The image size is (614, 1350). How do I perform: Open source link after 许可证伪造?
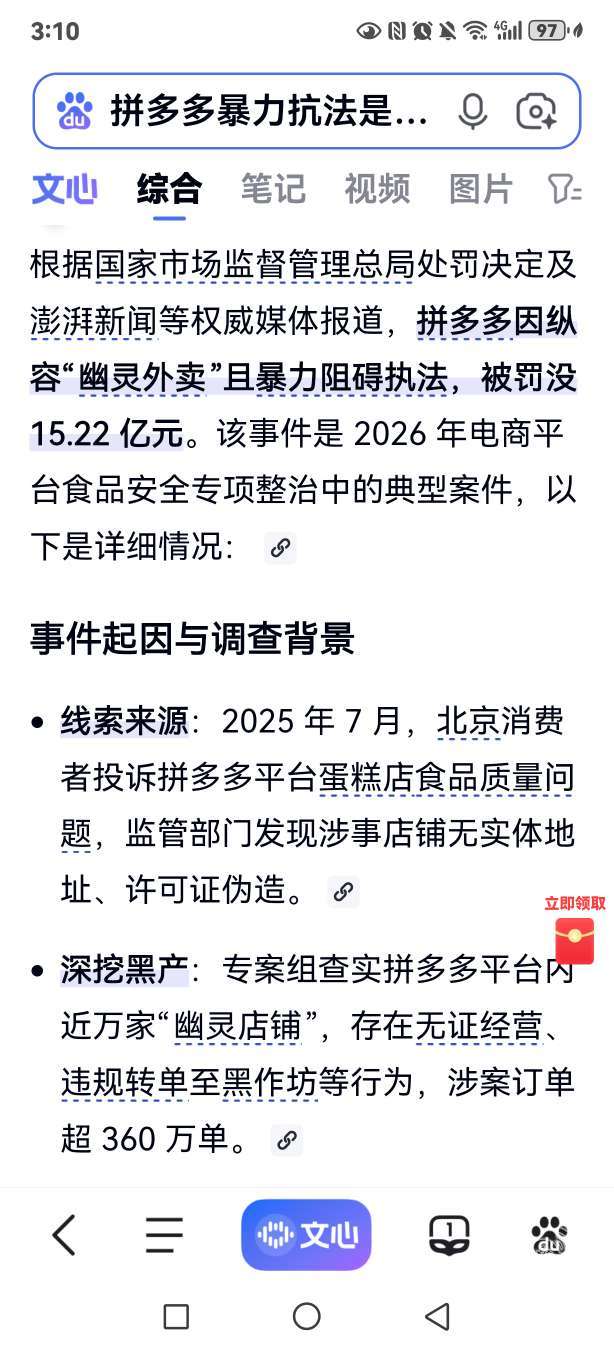coord(344,892)
